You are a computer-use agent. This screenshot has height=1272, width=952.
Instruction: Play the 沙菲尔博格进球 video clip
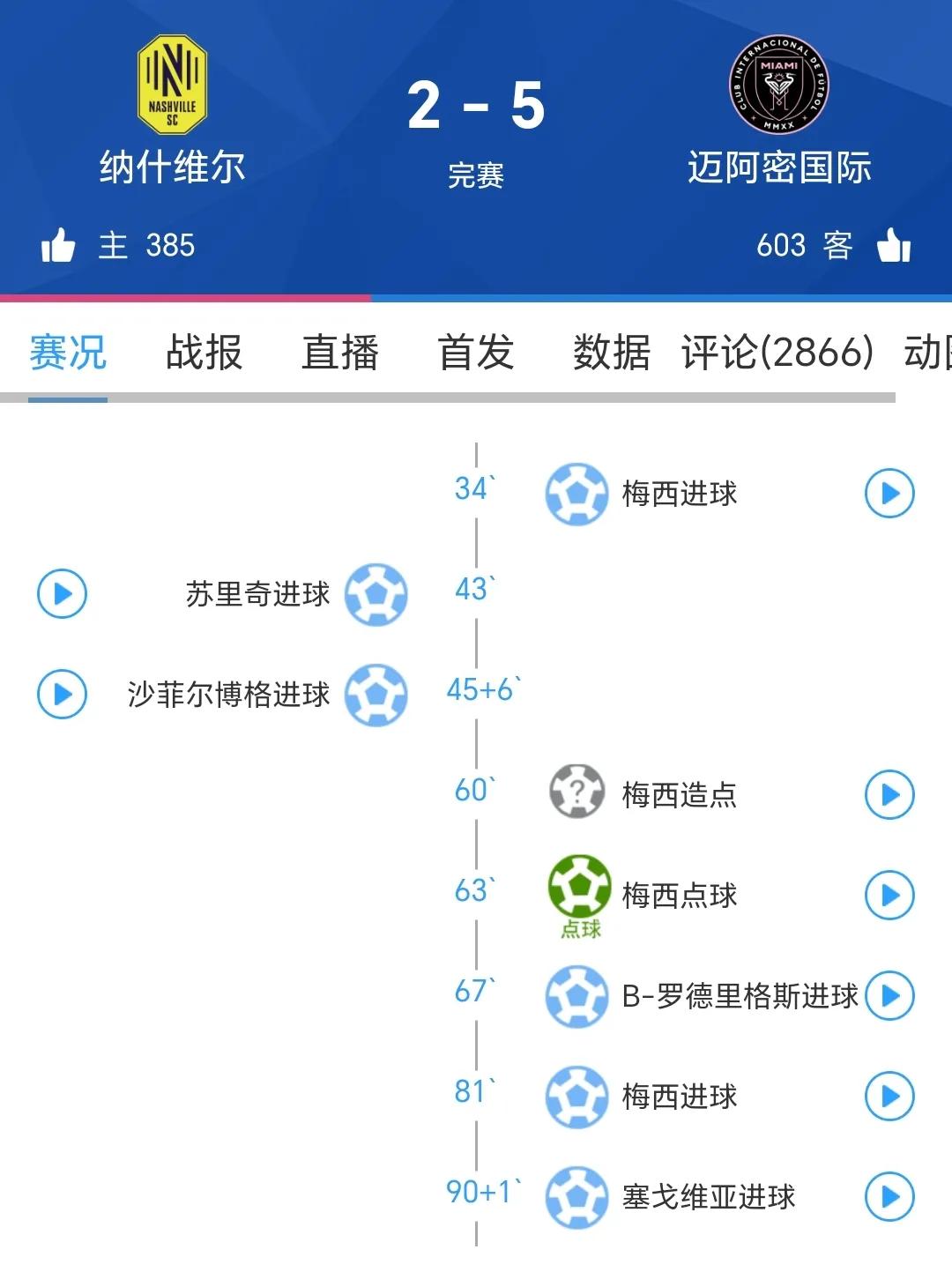coord(62,695)
